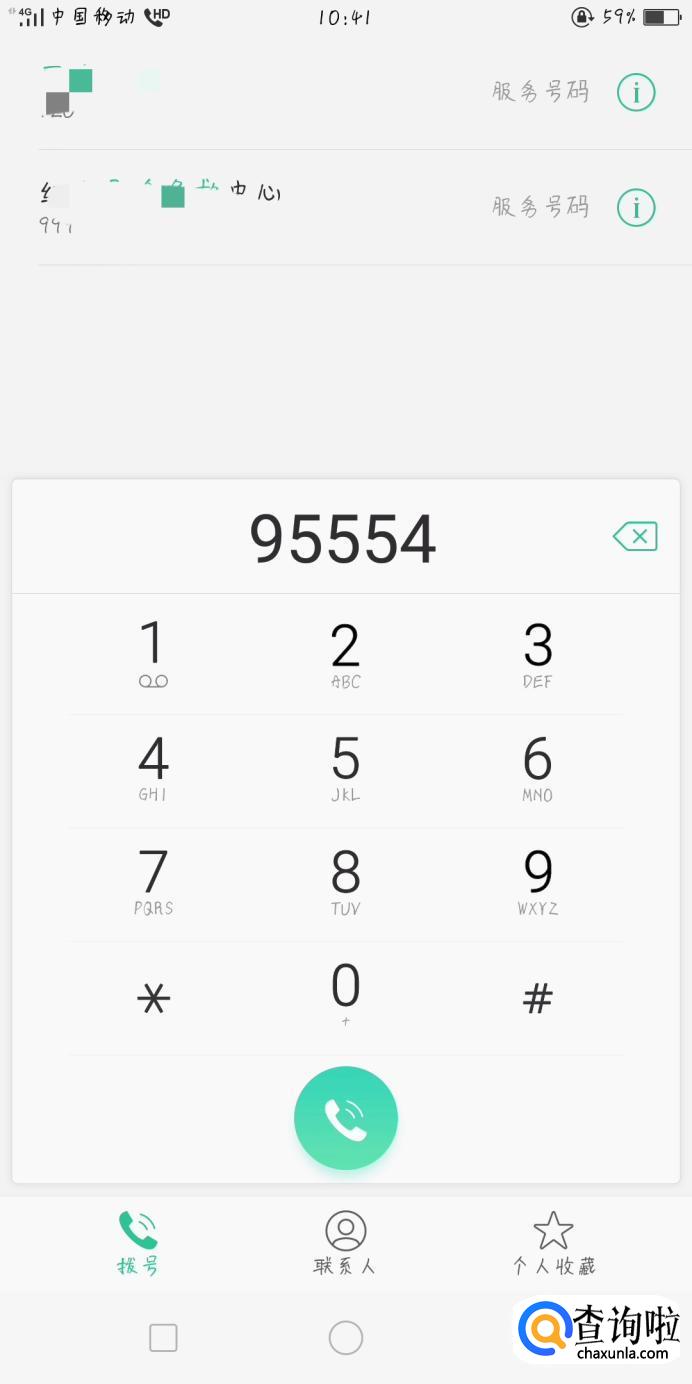Enter digit 0 on keypad

click(346, 994)
